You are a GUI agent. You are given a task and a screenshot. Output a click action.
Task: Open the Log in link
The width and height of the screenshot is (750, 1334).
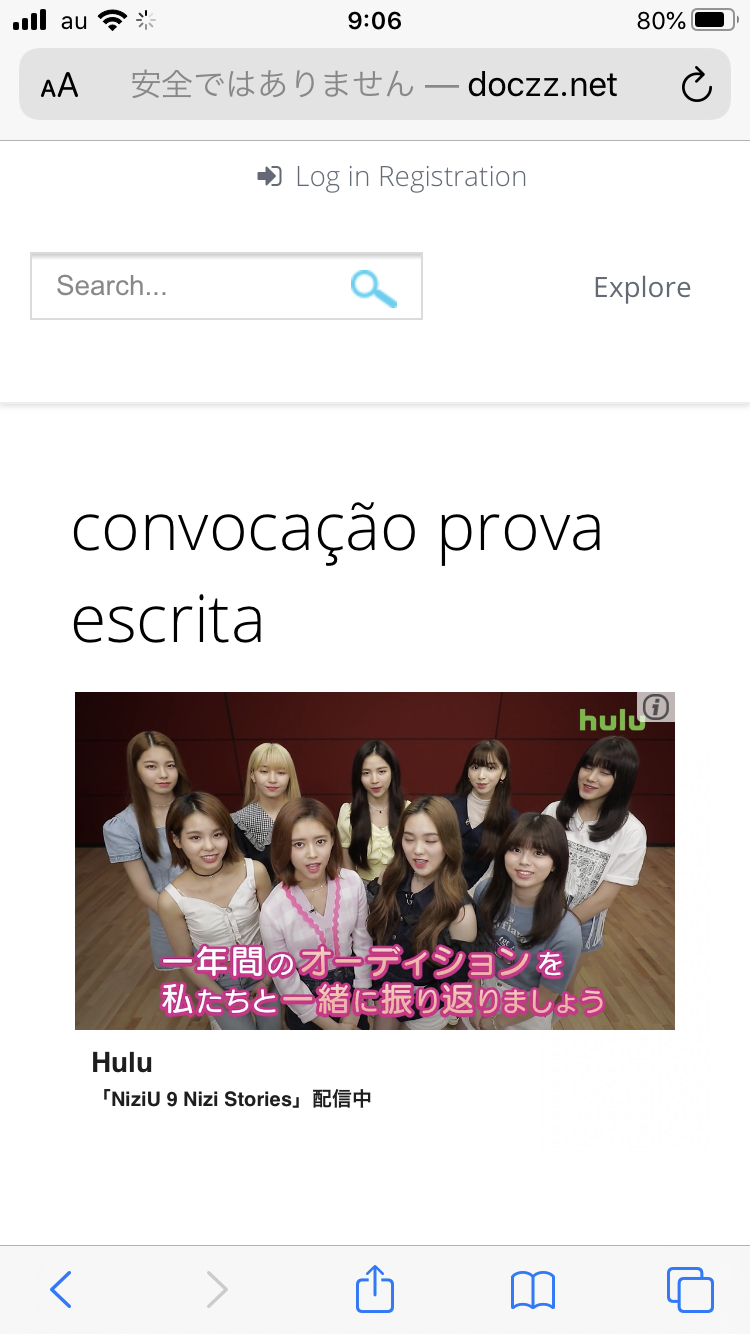click(317, 177)
